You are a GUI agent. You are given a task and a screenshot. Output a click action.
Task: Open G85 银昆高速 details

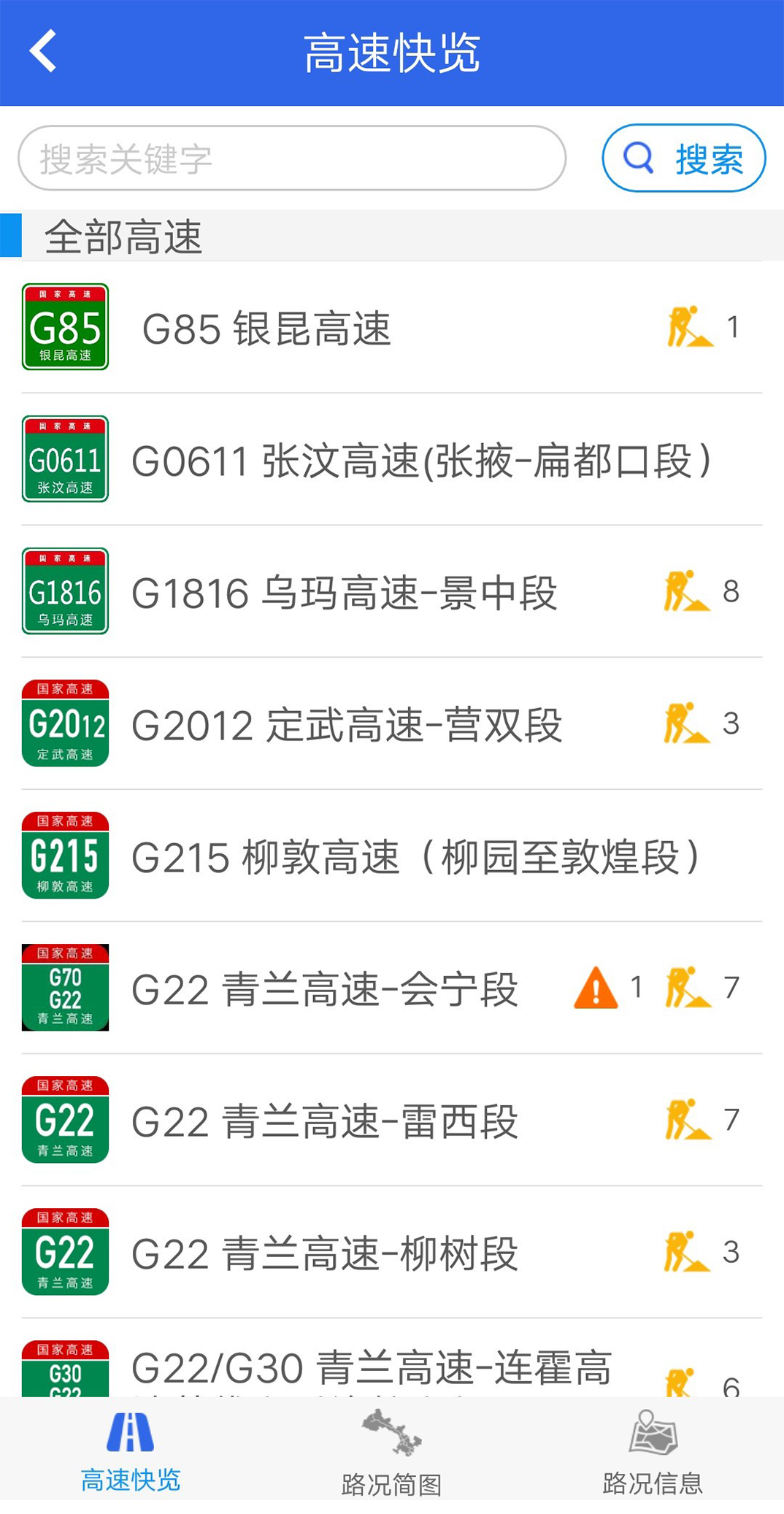(x=267, y=328)
